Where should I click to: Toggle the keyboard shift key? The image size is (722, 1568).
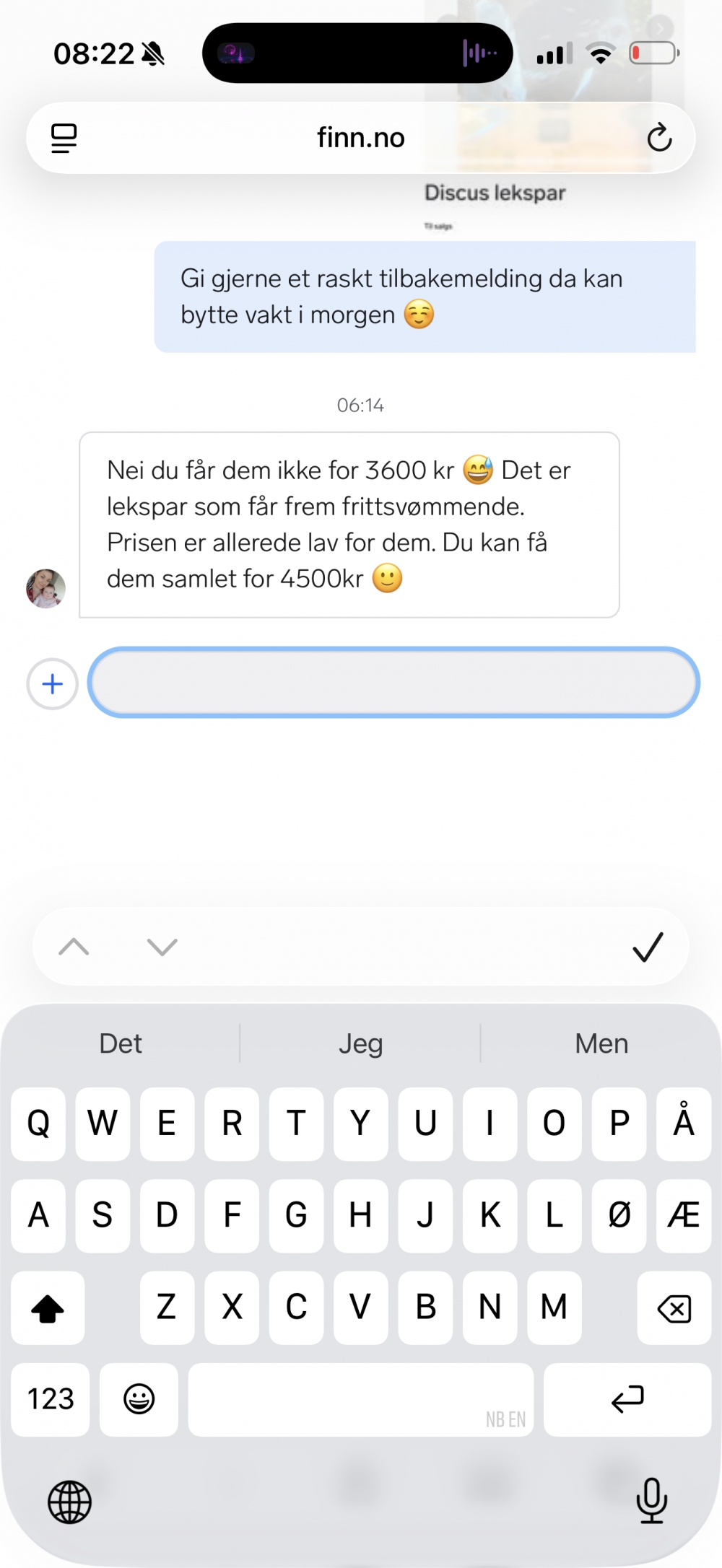[x=48, y=1308]
